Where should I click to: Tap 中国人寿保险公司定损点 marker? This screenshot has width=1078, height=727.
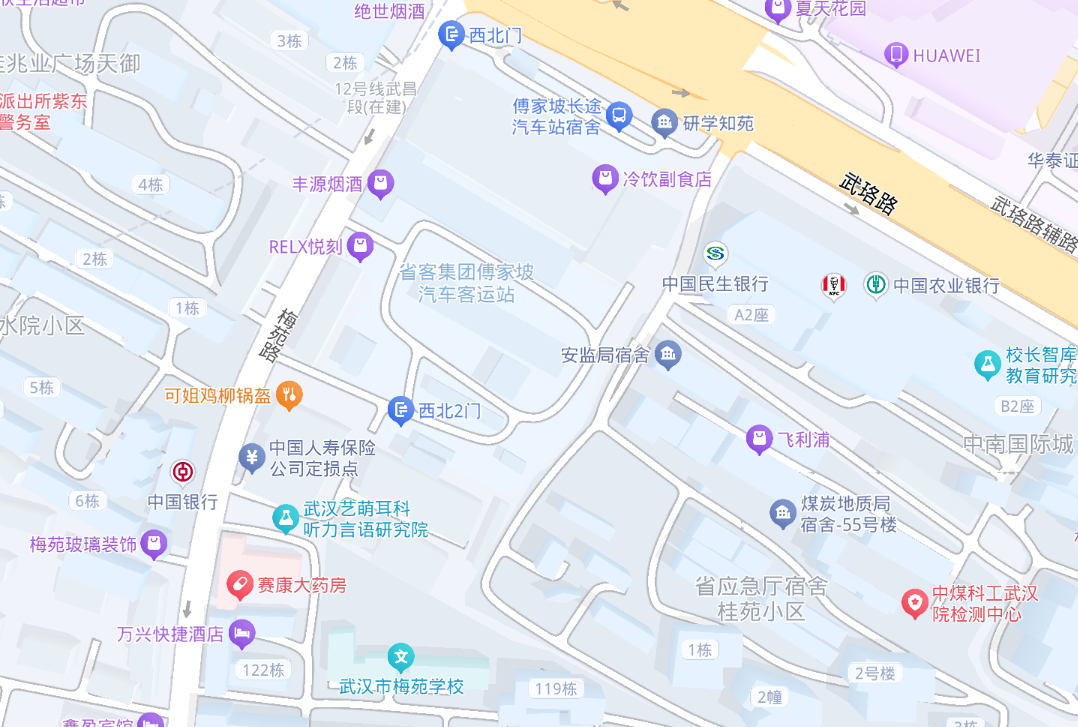point(252,458)
